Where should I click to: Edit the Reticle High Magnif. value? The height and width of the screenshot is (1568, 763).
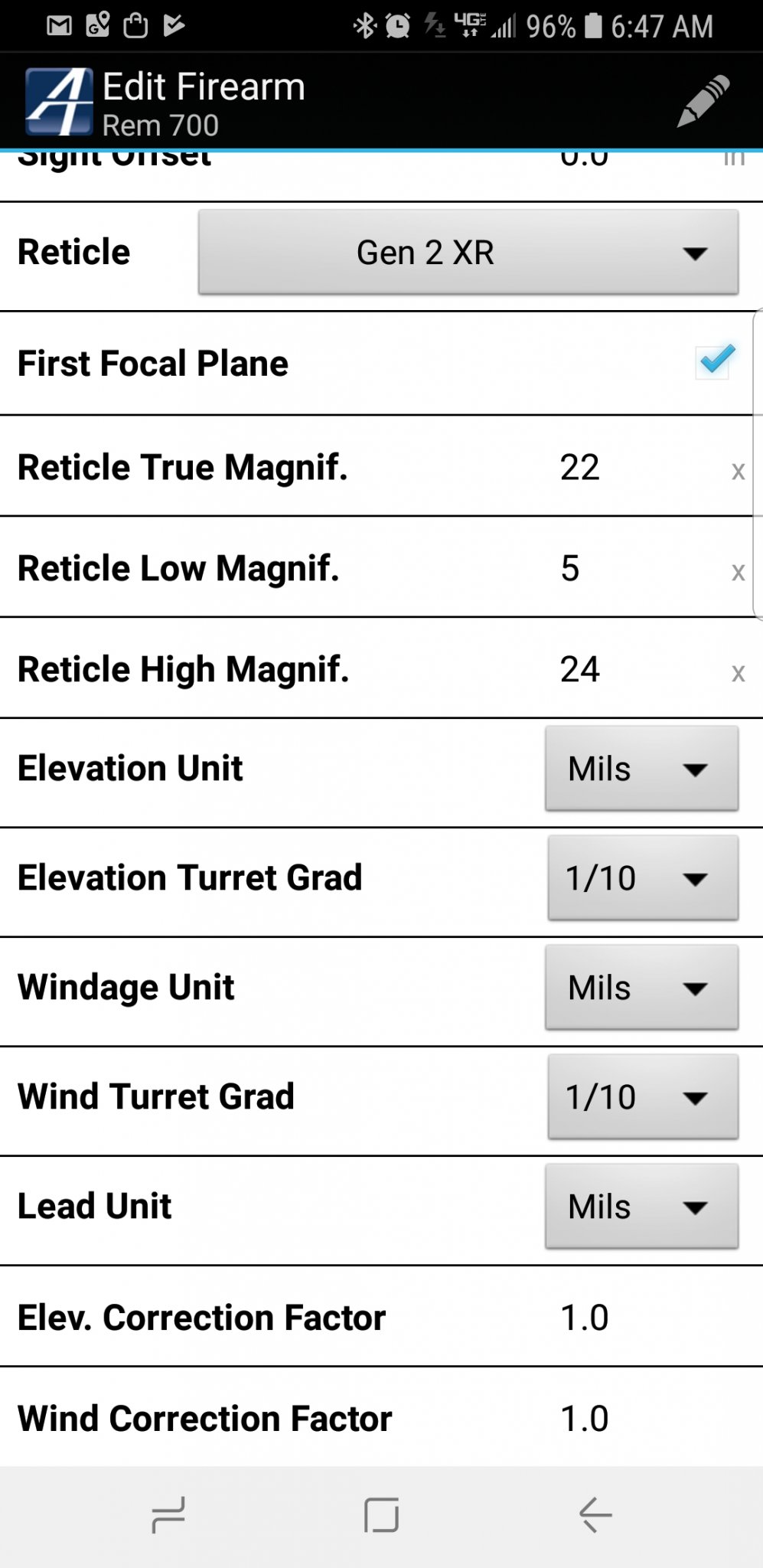(579, 669)
